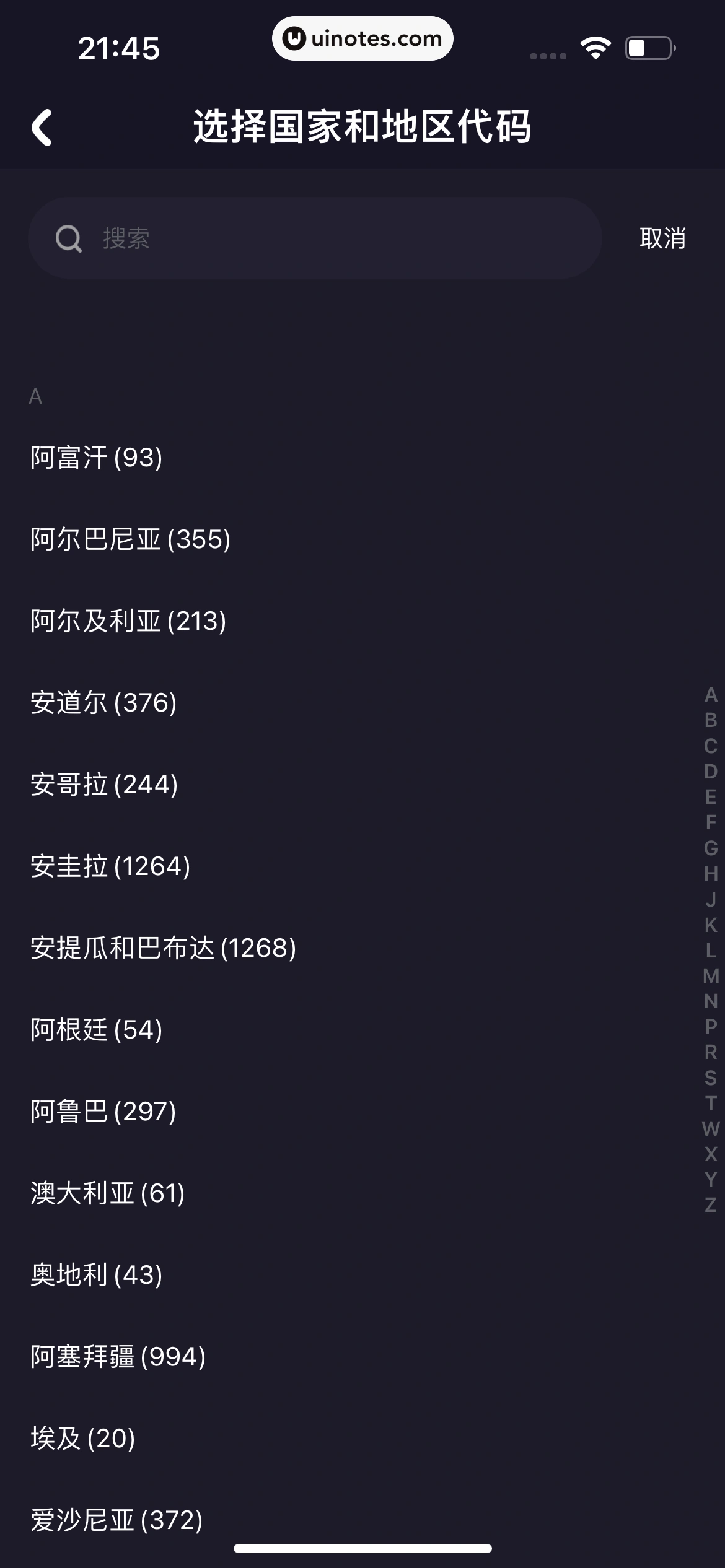The height and width of the screenshot is (1568, 725).
Task: Choose 爱沙尼亚 (372)
Action: (x=116, y=1520)
